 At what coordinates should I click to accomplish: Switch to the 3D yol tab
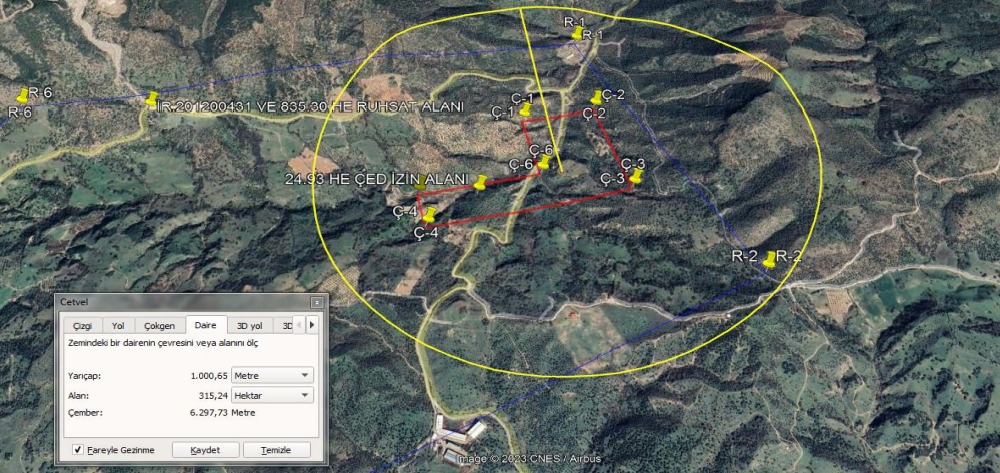(x=249, y=325)
